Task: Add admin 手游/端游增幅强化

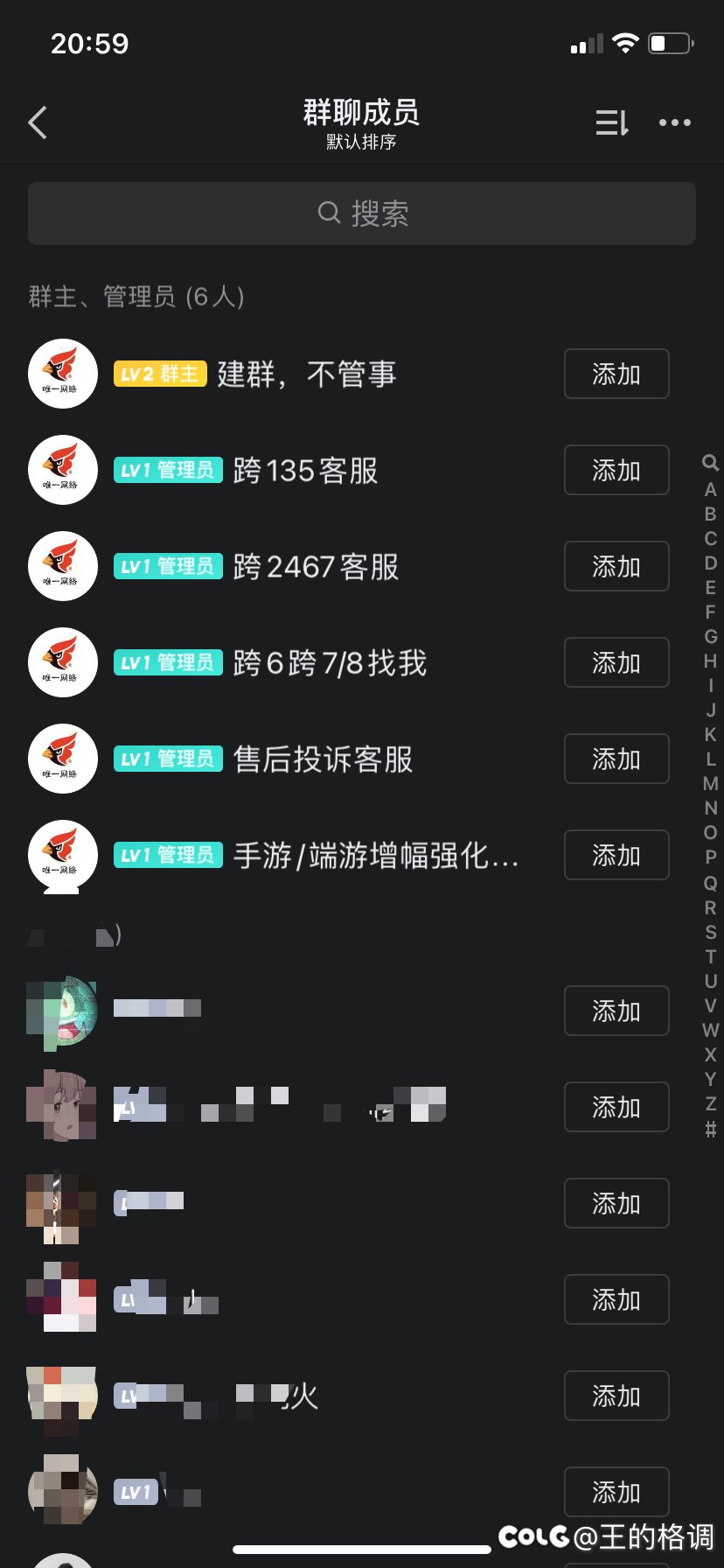Action: click(x=616, y=855)
